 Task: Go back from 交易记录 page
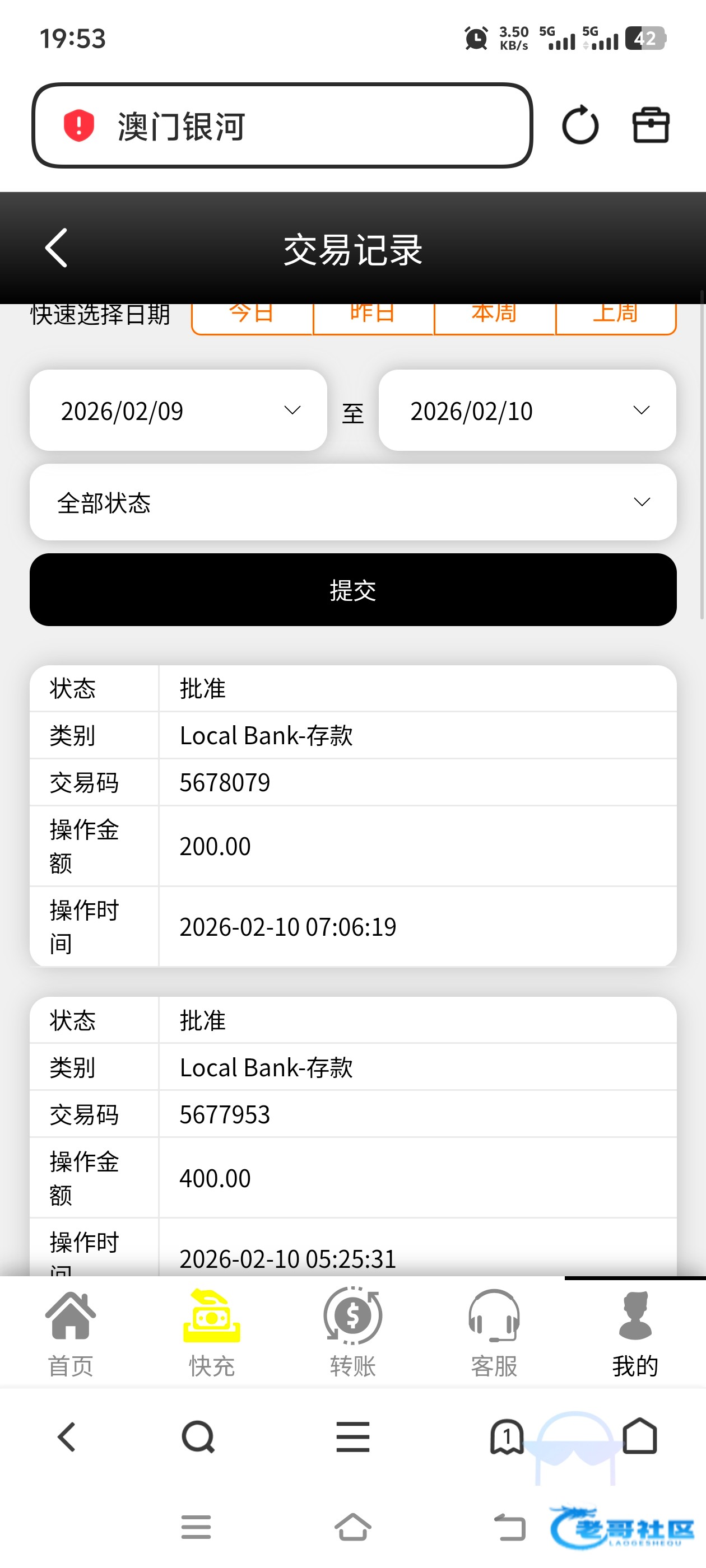click(x=56, y=248)
